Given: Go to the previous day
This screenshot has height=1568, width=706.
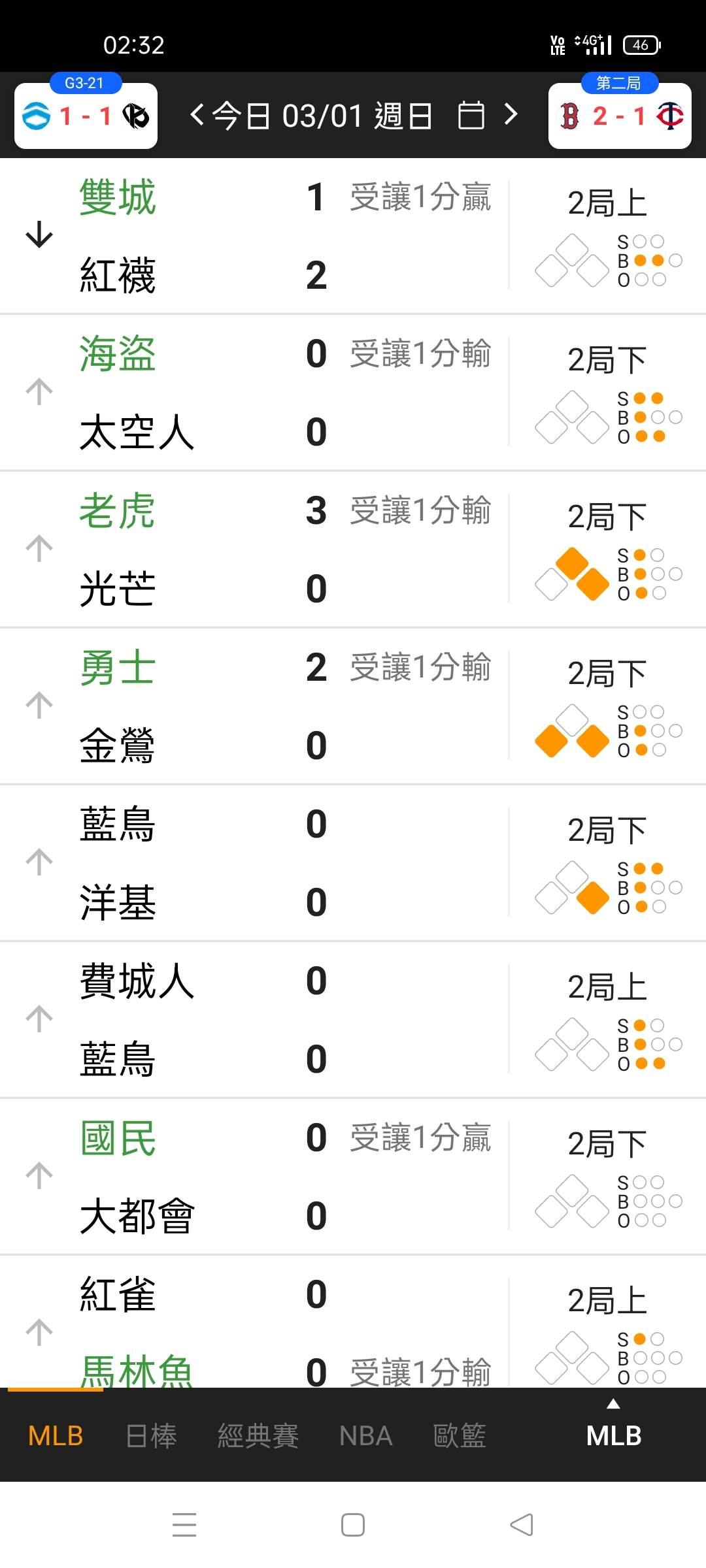Looking at the screenshot, I should 196,116.
